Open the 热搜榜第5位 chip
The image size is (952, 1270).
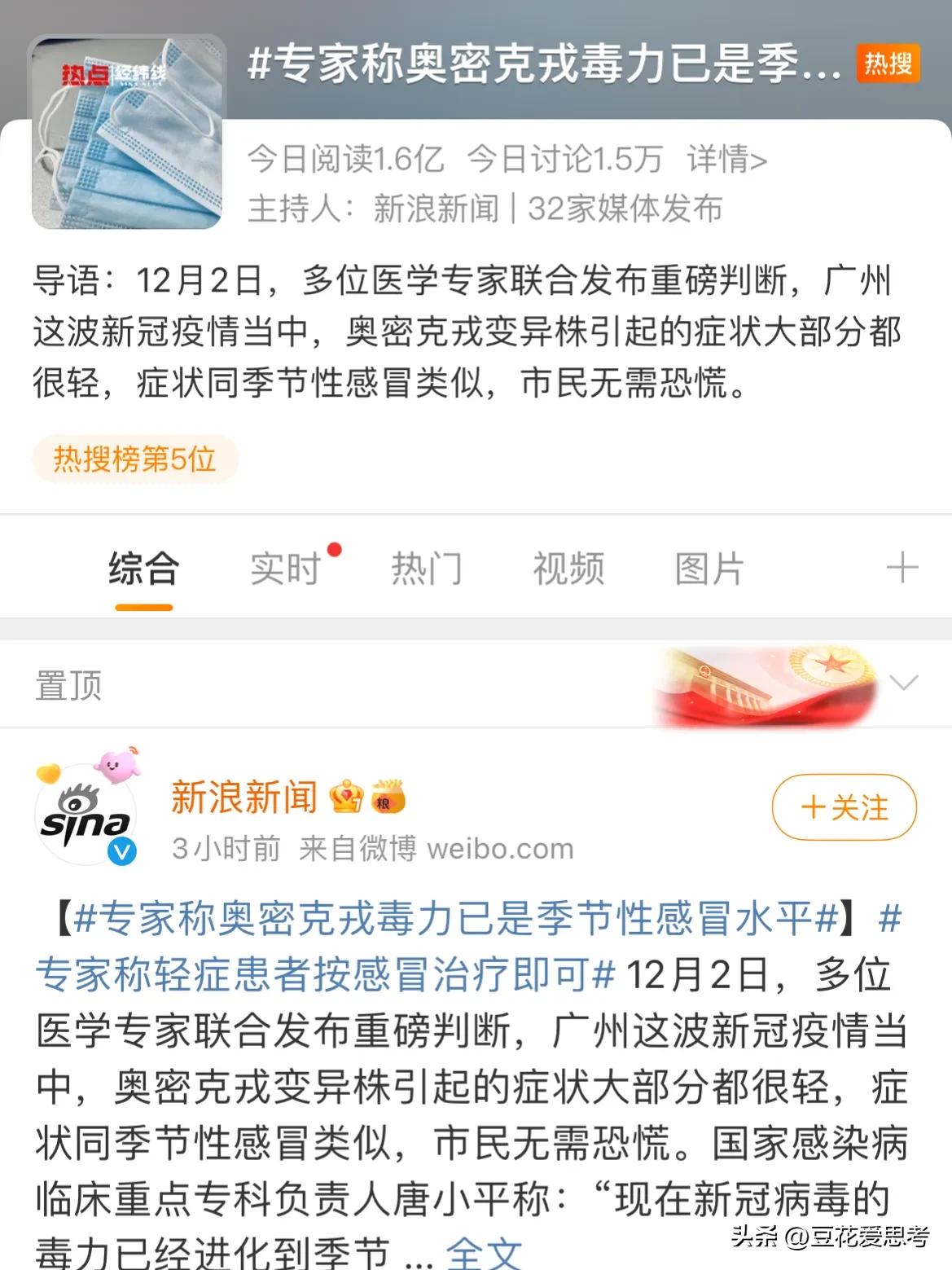pos(134,459)
